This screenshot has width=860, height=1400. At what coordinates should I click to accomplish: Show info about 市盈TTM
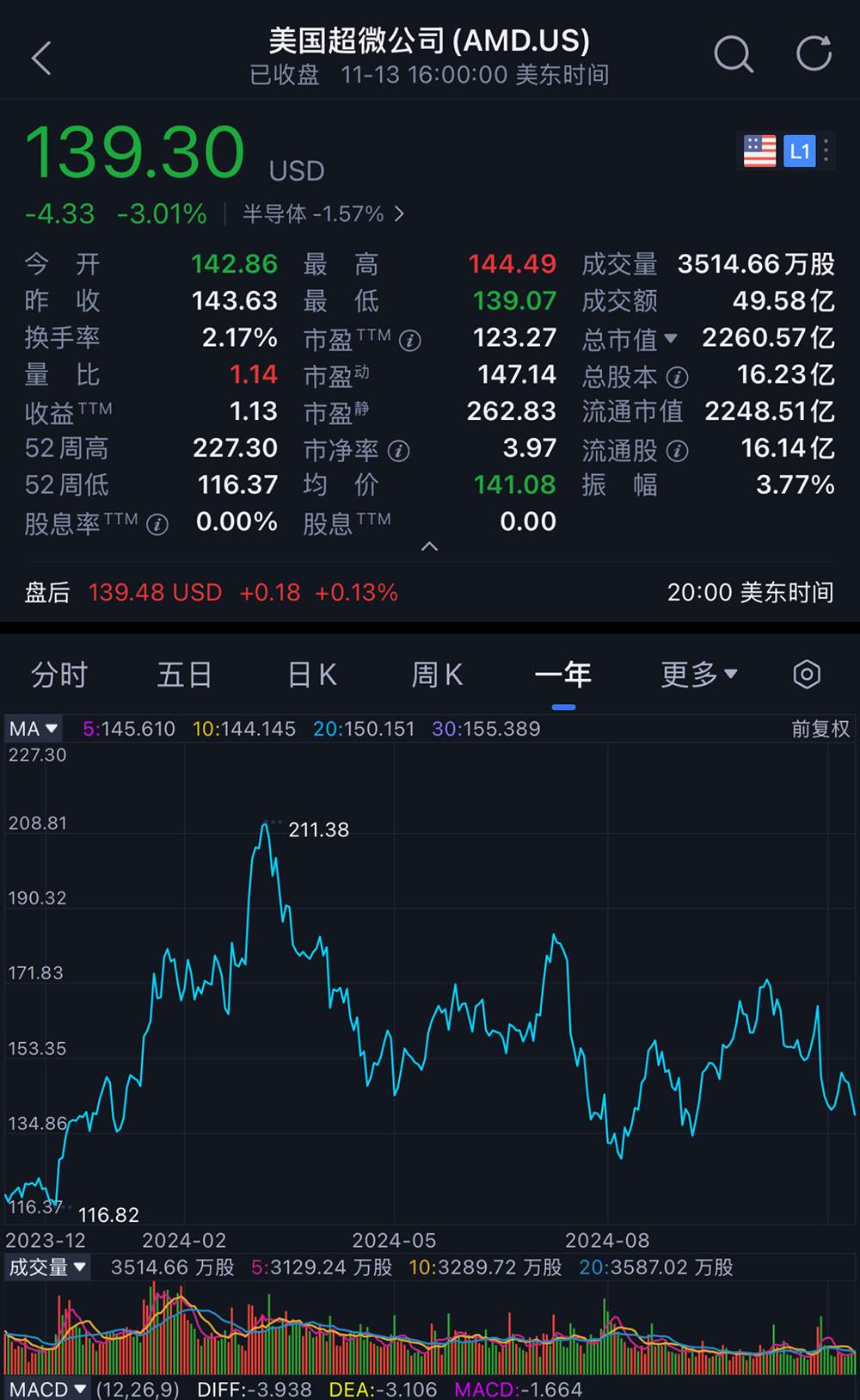click(x=411, y=341)
